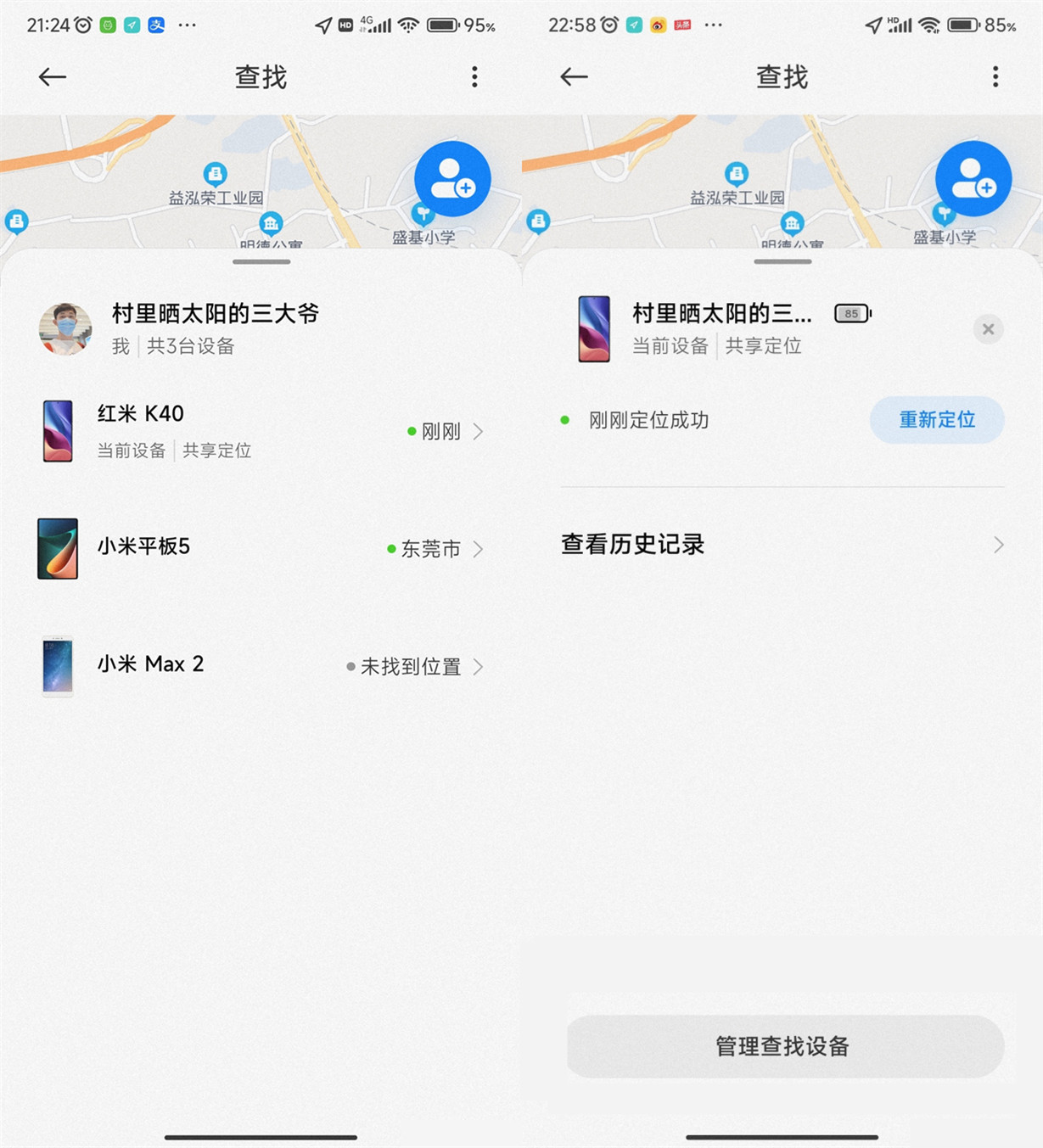This screenshot has height=1148, width=1043.
Task: Open the user profile avatar 村里晒太阳的三大爷
Action: (65, 329)
